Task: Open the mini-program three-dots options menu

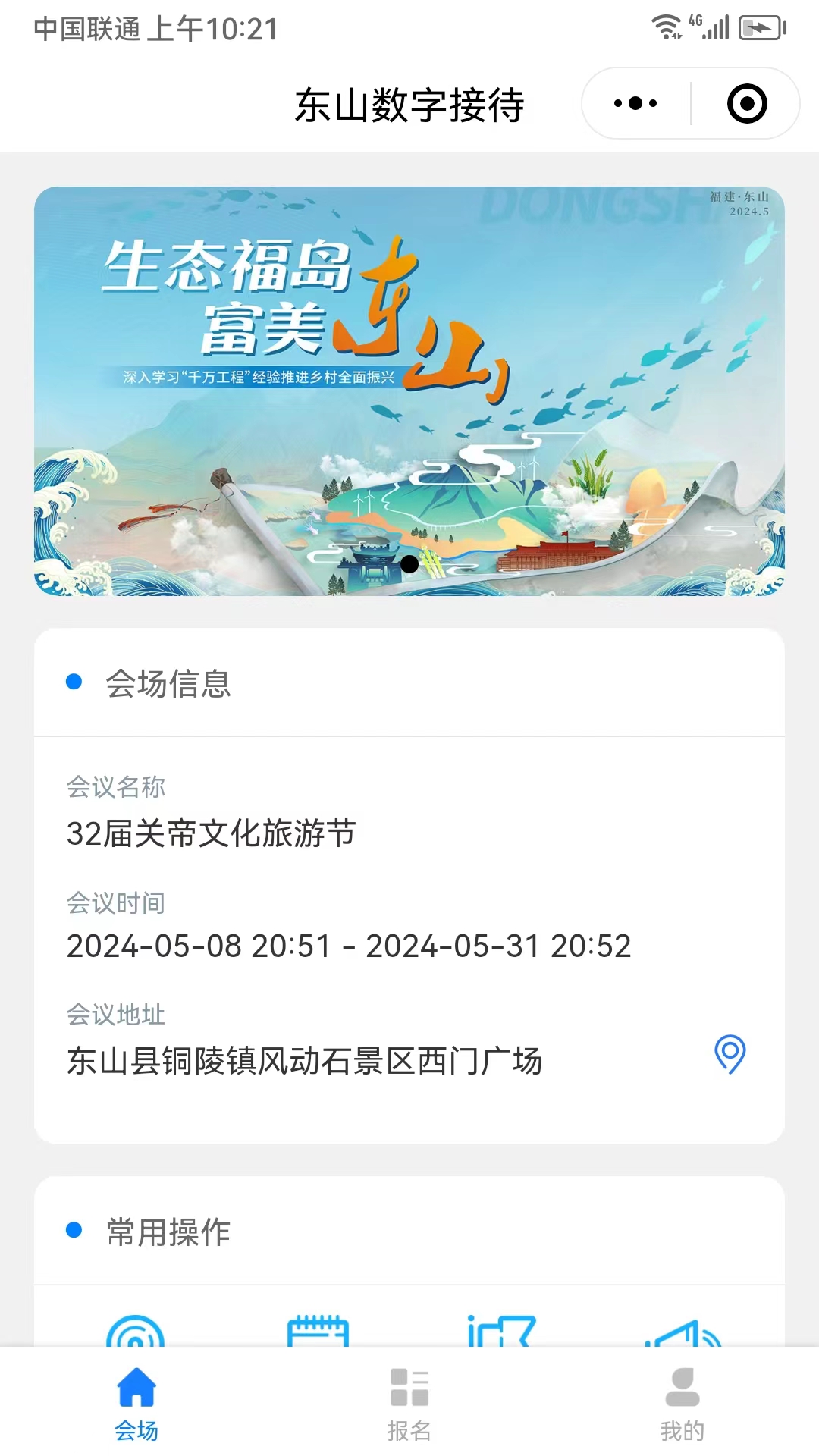Action: (x=635, y=103)
